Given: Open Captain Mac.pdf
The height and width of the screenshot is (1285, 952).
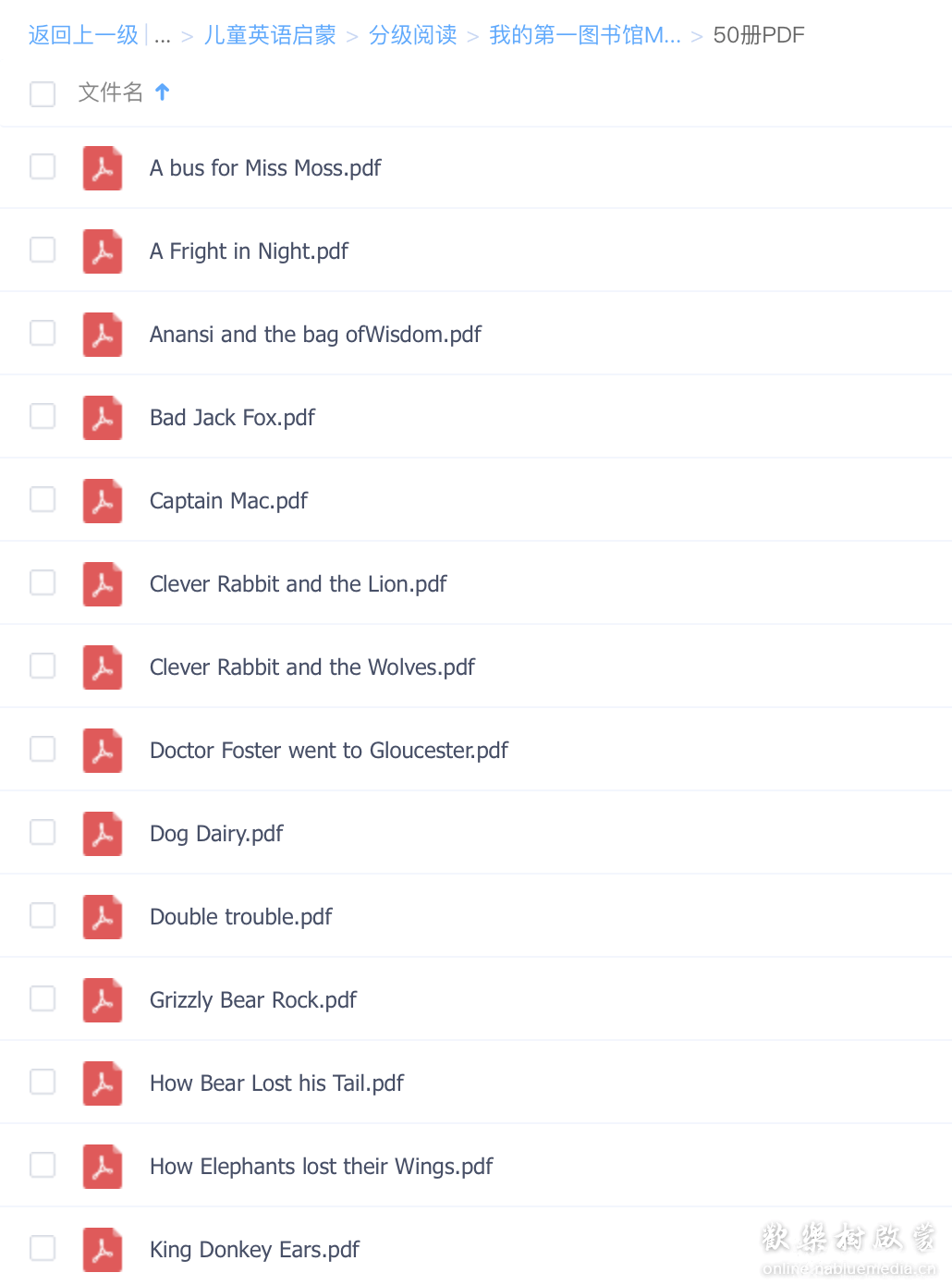Looking at the screenshot, I should tap(228, 501).
